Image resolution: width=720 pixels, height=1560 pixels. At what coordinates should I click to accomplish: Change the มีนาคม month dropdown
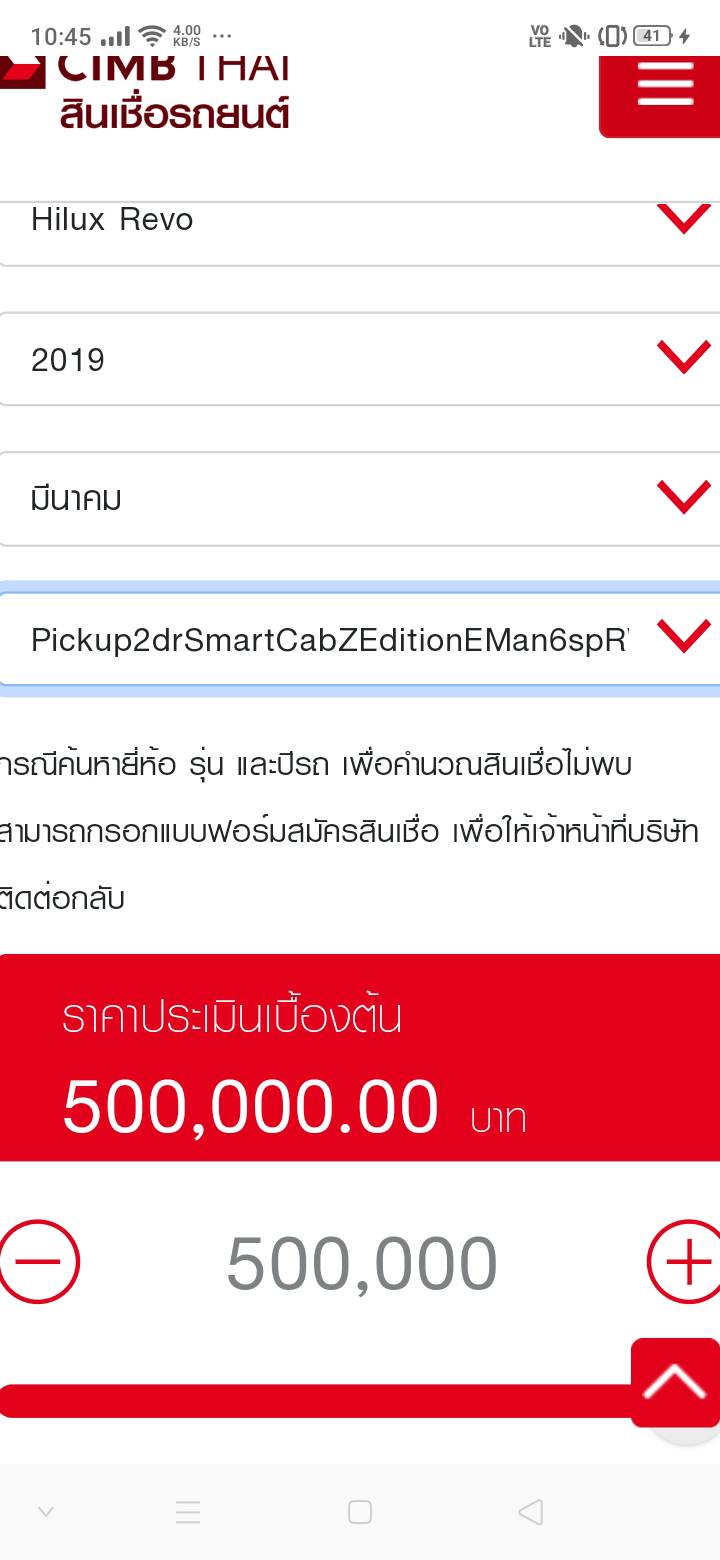pyautogui.click(x=360, y=498)
